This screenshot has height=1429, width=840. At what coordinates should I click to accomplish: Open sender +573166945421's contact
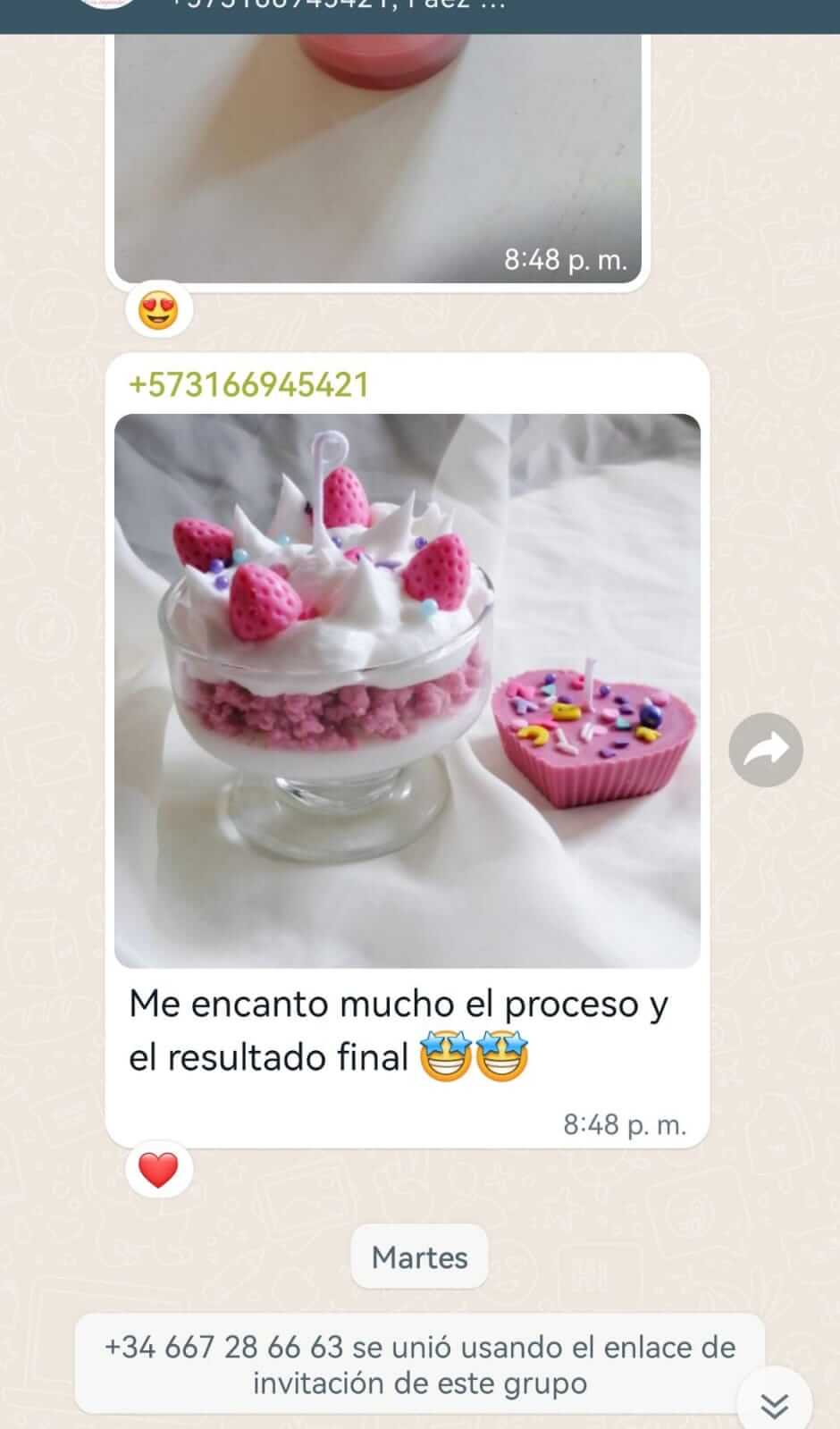click(x=248, y=385)
